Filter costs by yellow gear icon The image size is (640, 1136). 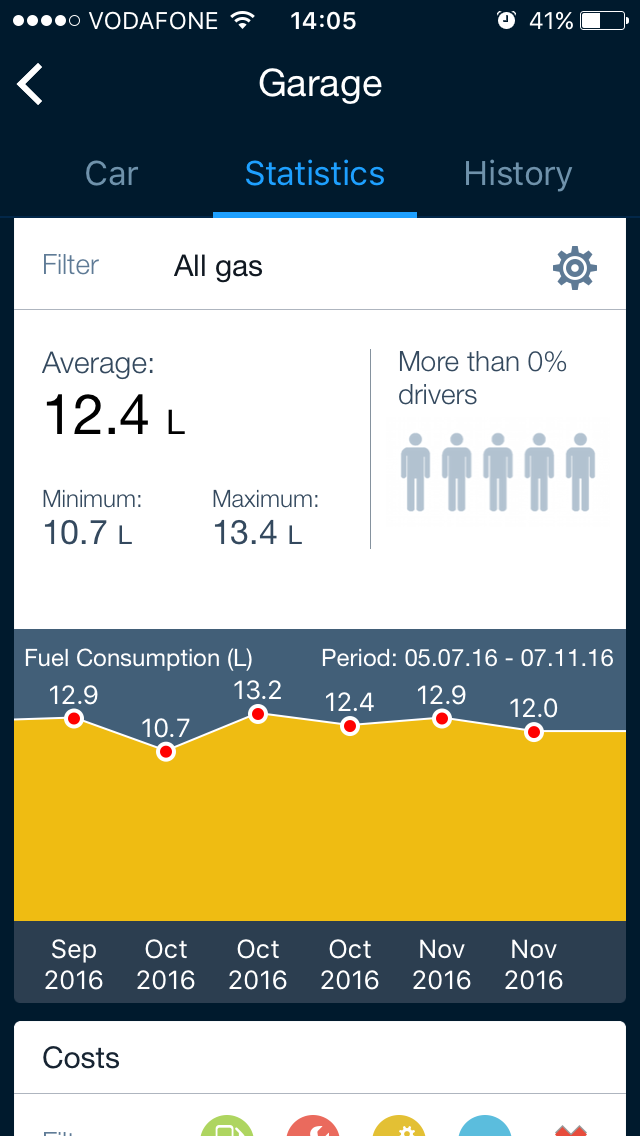pyautogui.click(x=399, y=1125)
